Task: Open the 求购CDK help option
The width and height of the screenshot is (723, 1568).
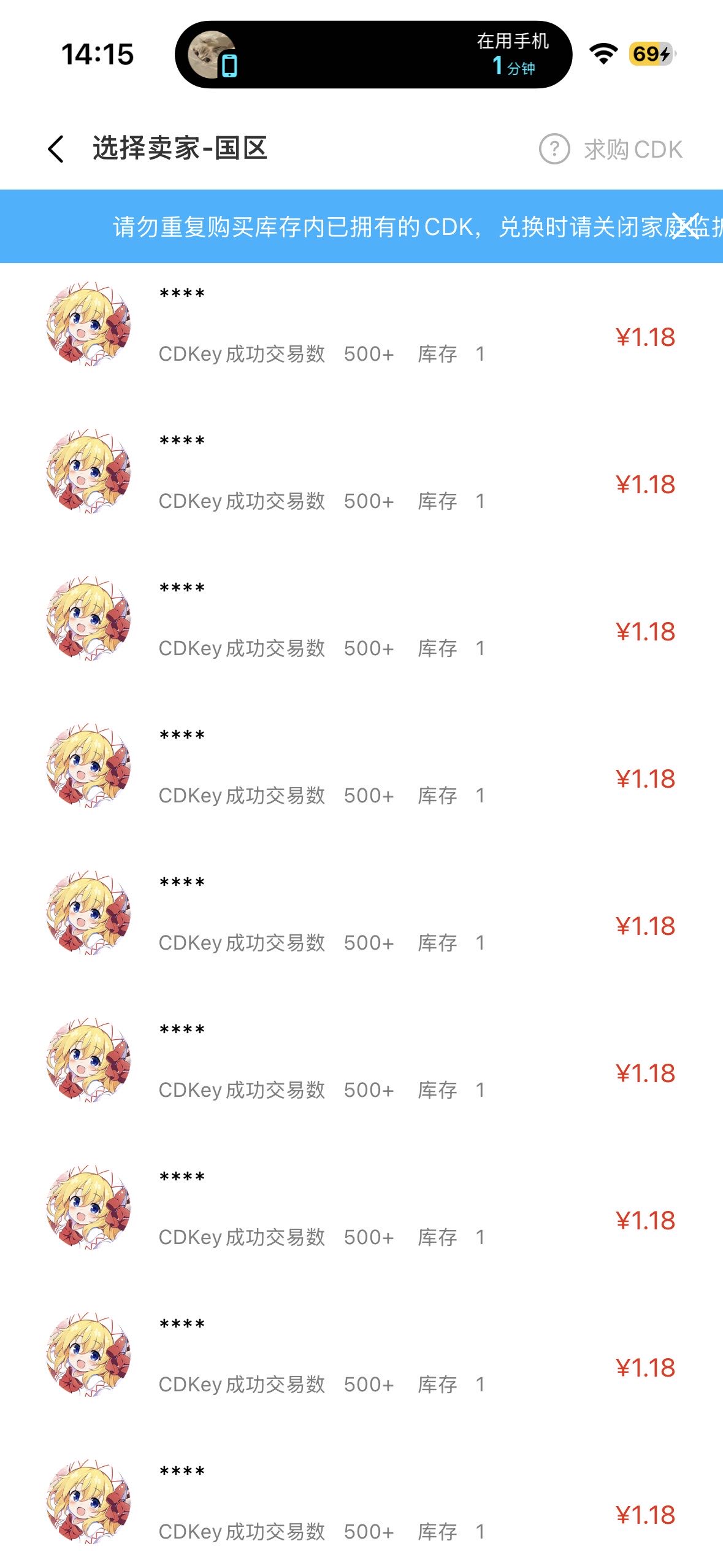Action: point(611,149)
